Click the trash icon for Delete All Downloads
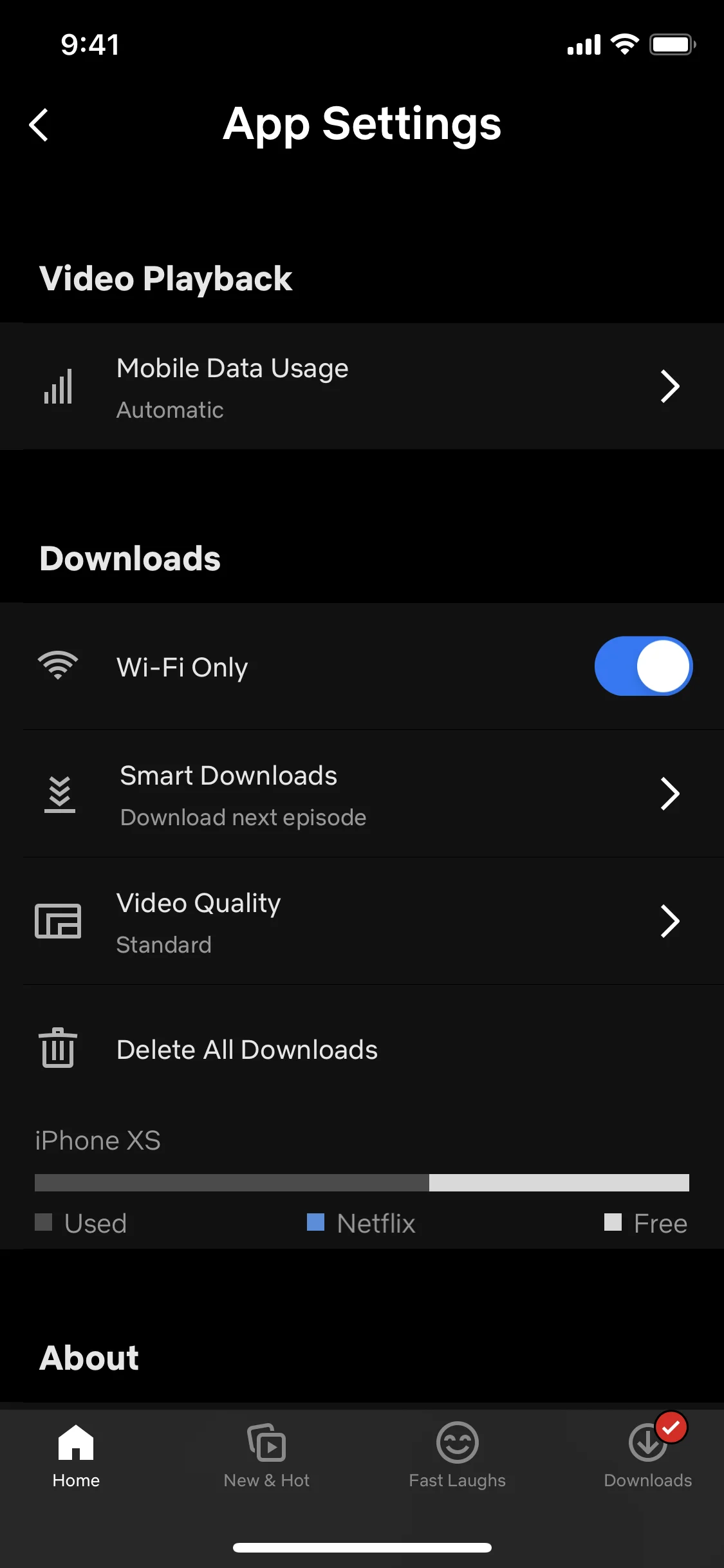This screenshot has width=724, height=1568. 57,1049
